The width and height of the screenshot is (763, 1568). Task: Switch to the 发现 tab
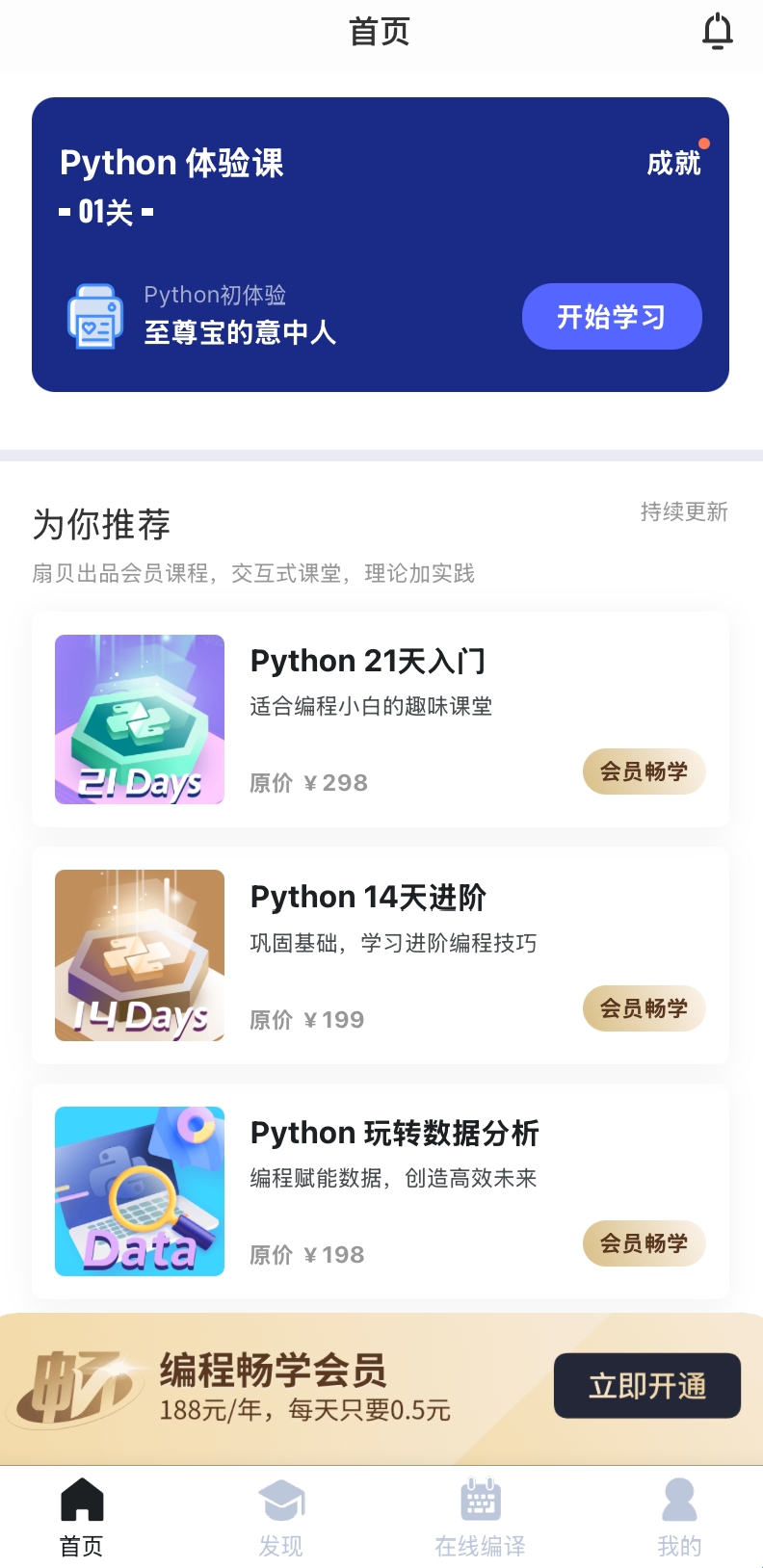(281, 1518)
